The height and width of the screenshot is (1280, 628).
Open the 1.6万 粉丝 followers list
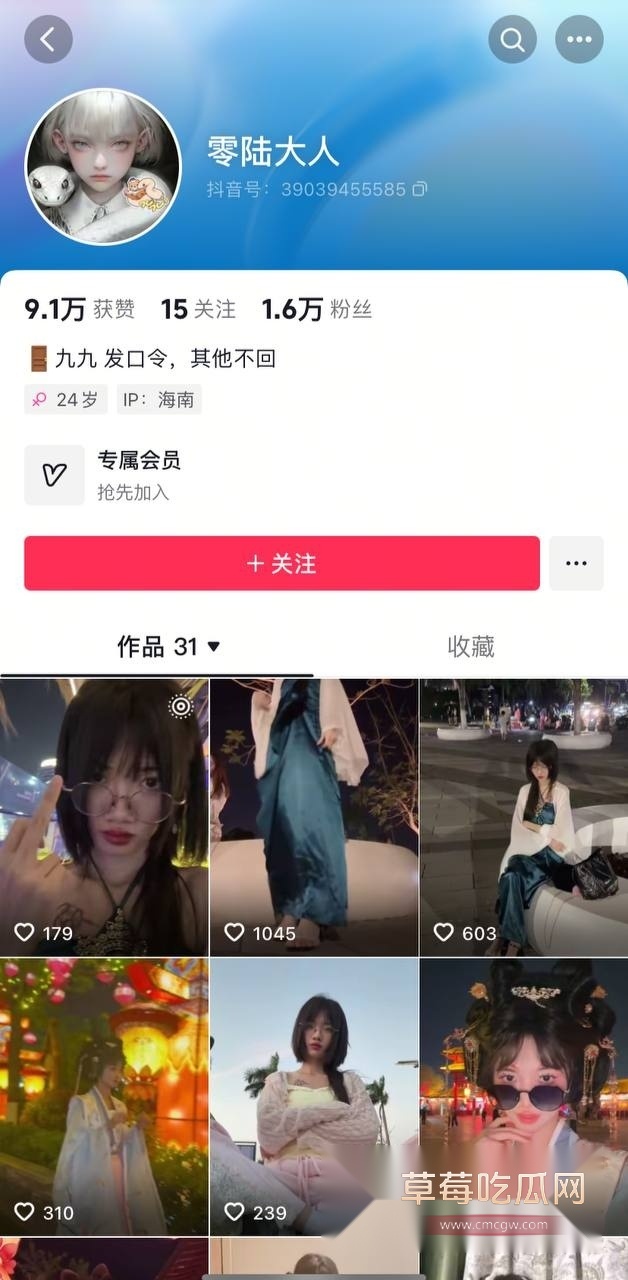coord(316,309)
